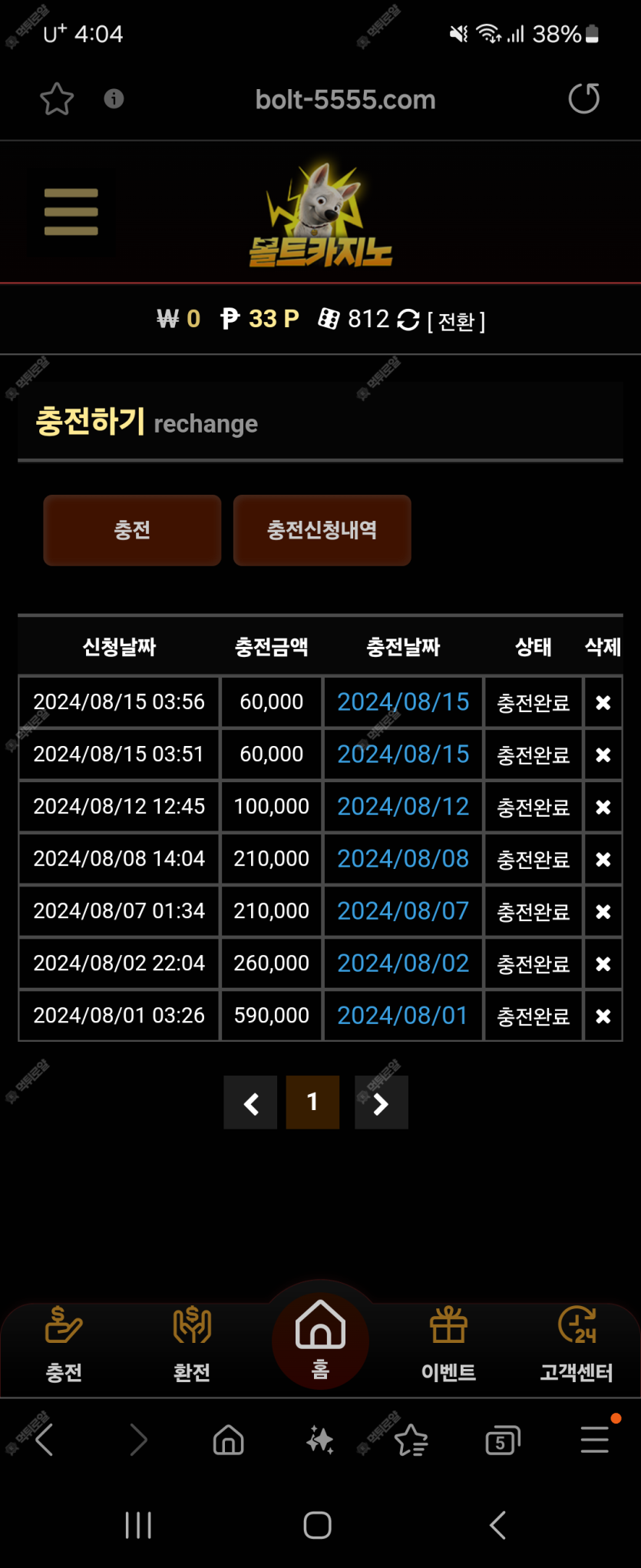Image resolution: width=641 pixels, height=1568 pixels.
Task: Open the browser tabs switcher
Action: pos(503,1440)
